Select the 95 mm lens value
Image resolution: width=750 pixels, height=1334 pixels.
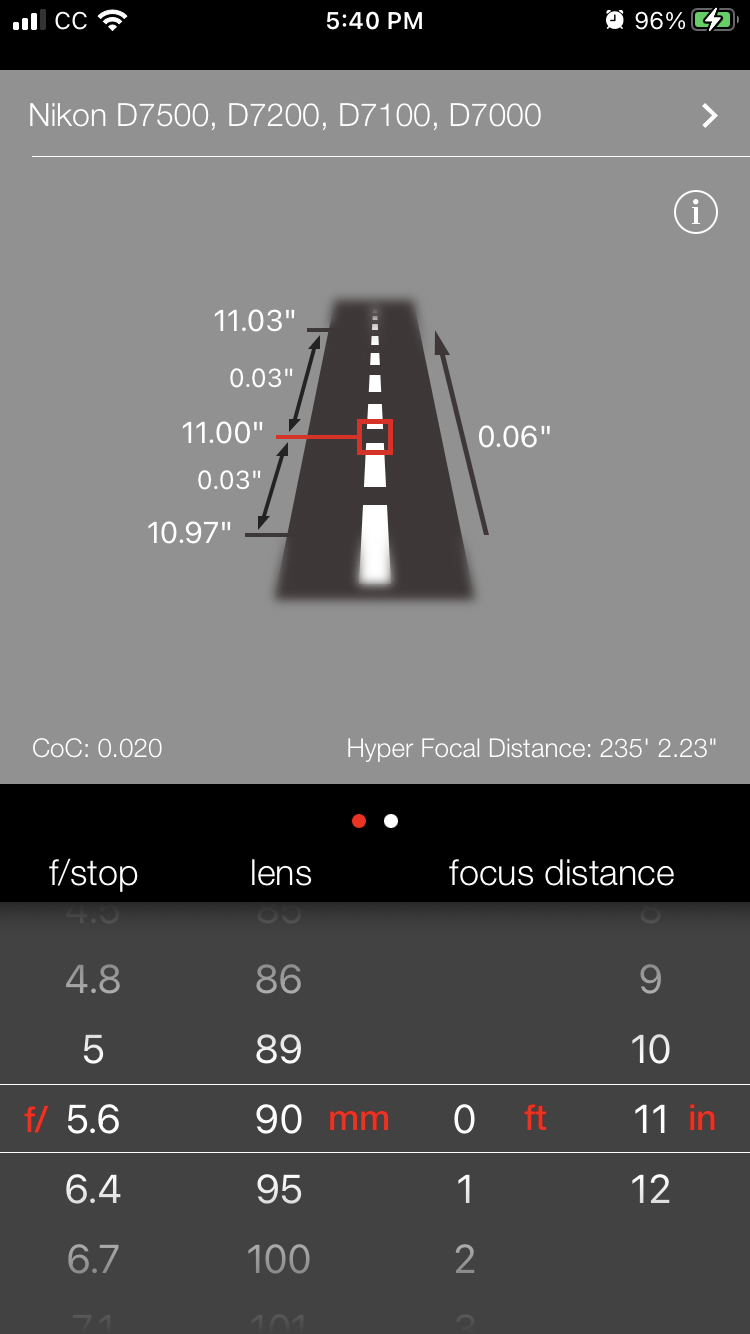(x=279, y=1189)
